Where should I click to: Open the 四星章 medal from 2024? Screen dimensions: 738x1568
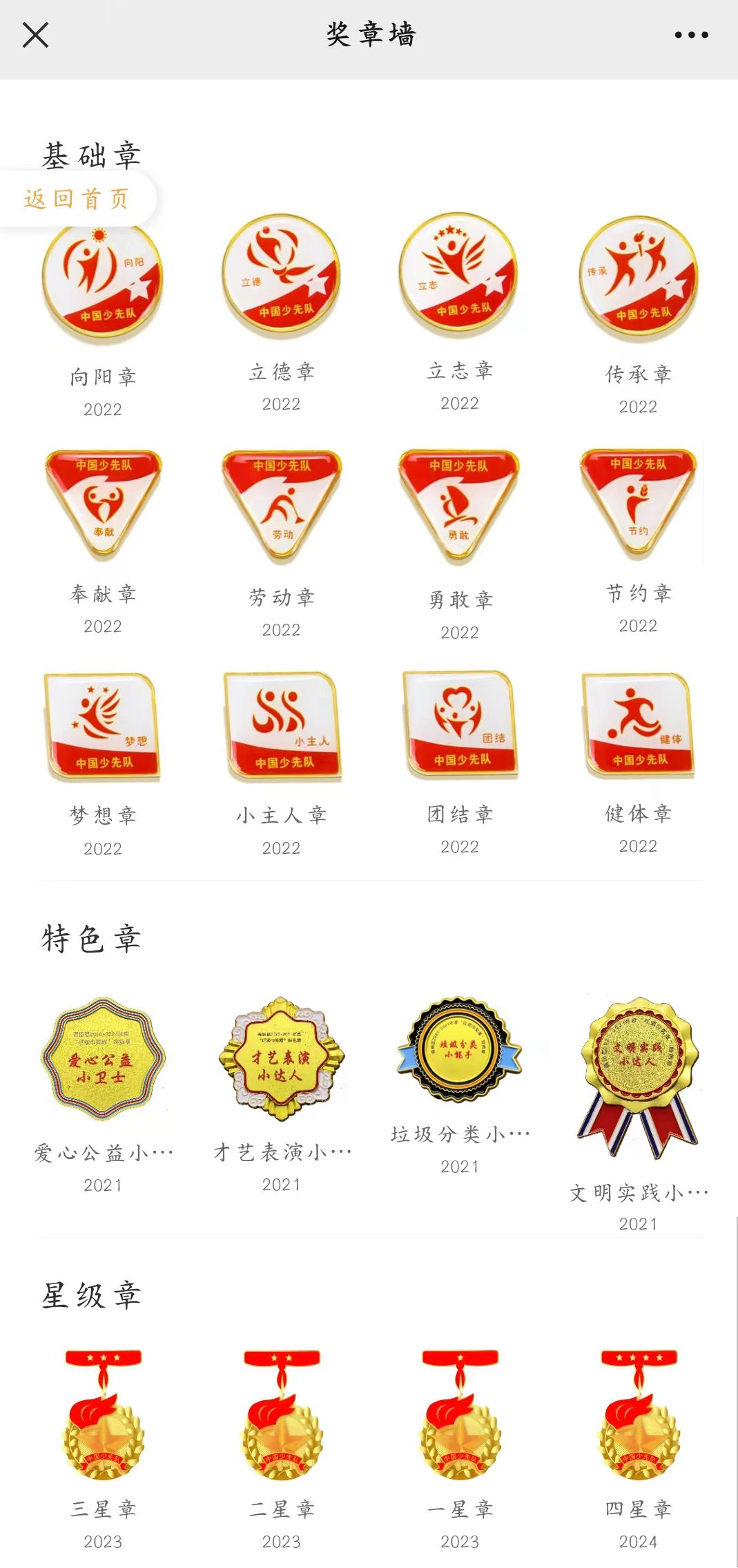638,1415
